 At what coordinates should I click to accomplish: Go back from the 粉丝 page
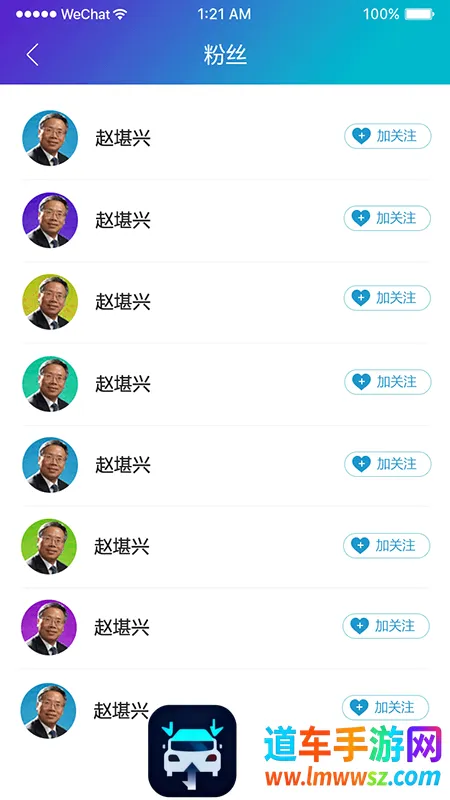pyautogui.click(x=33, y=55)
